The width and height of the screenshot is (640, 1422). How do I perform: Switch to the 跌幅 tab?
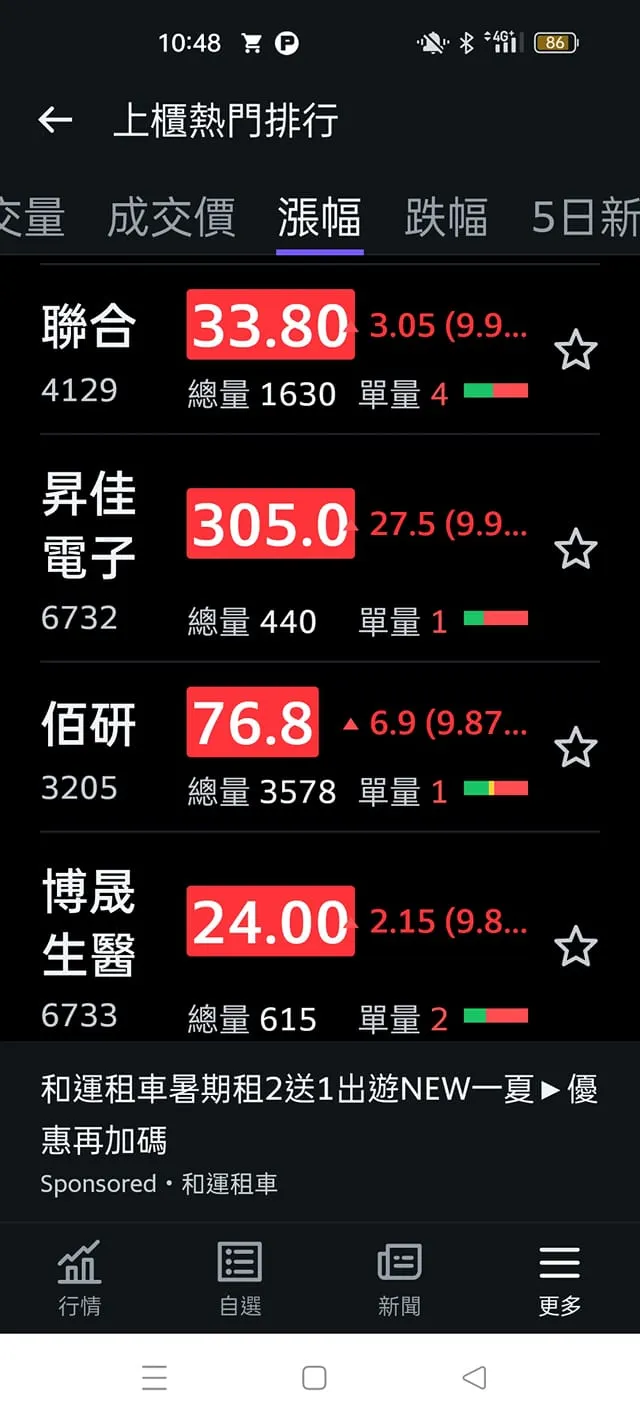446,218
